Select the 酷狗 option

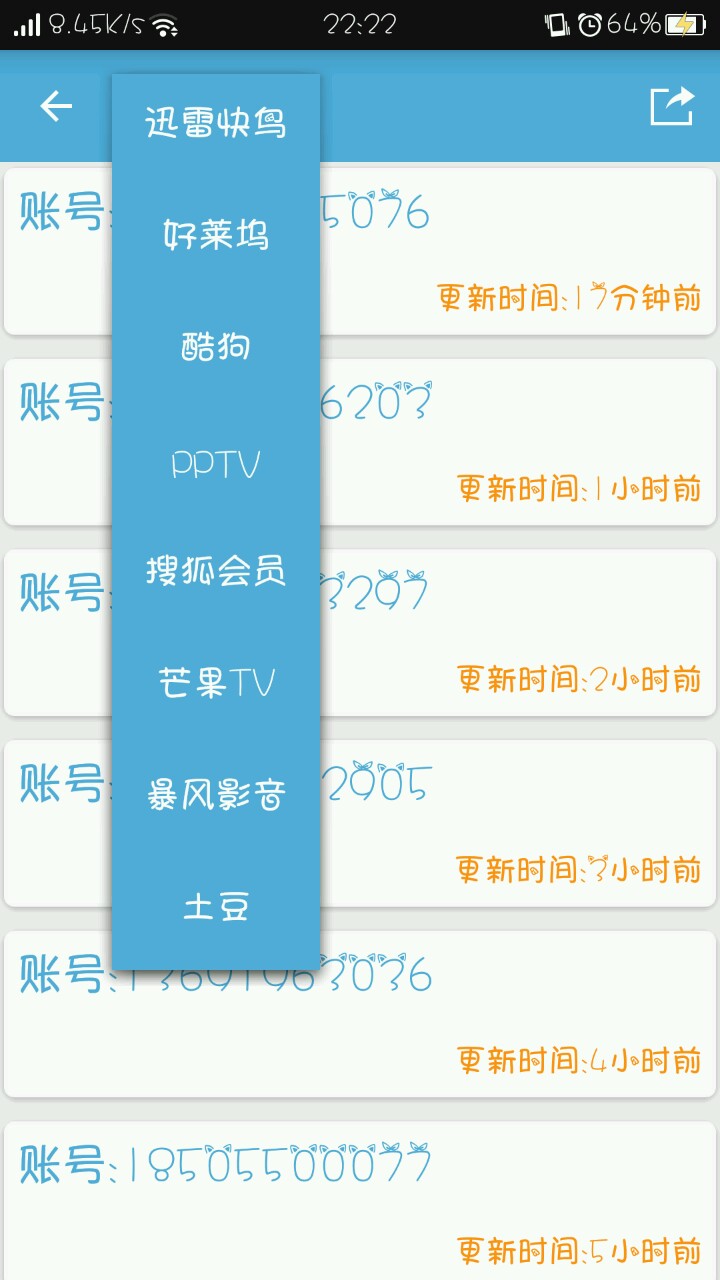coord(216,347)
